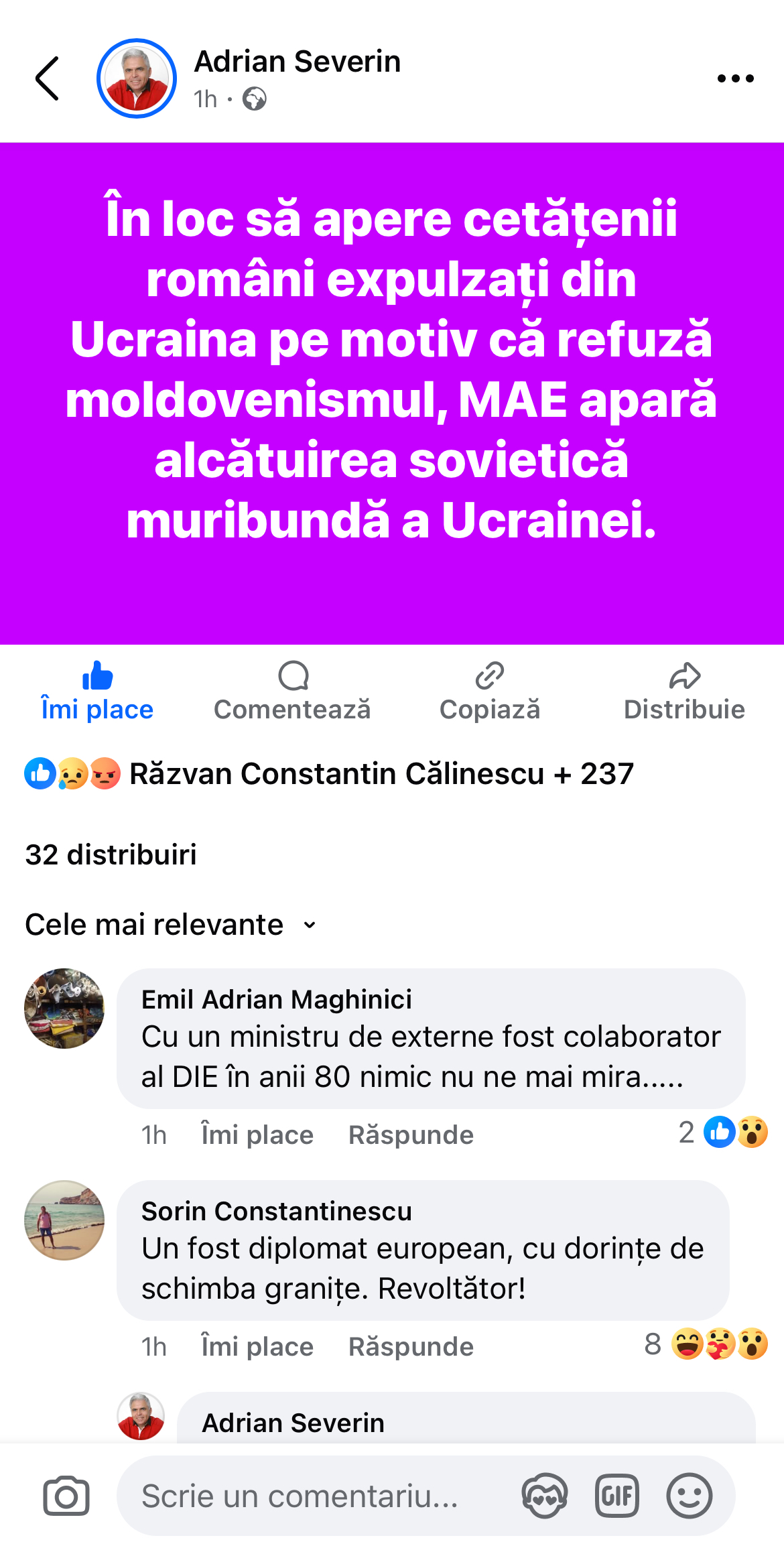784x1548 pixels.
Task: Open the emoji smiley picker in comment box
Action: [689, 1496]
